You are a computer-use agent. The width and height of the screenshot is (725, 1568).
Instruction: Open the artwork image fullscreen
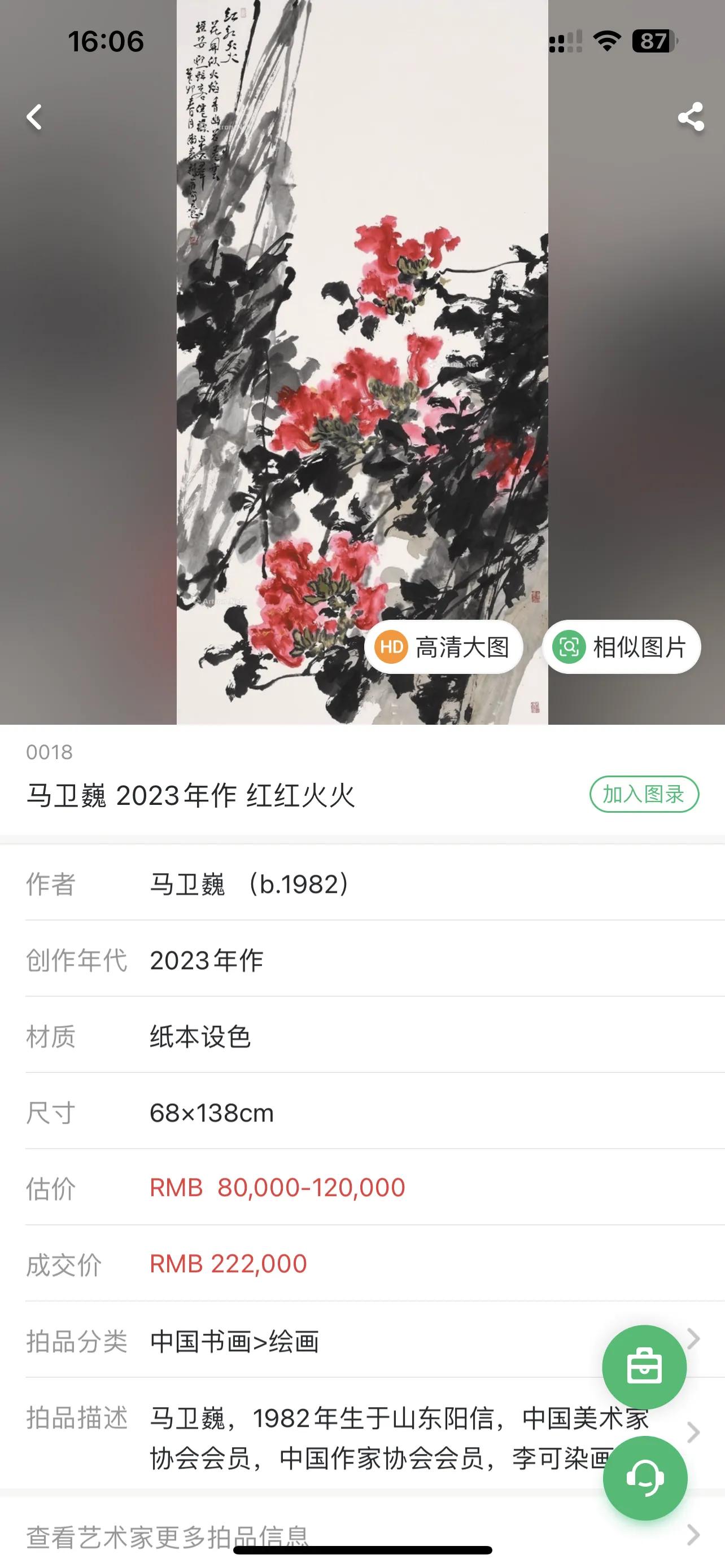362,365
